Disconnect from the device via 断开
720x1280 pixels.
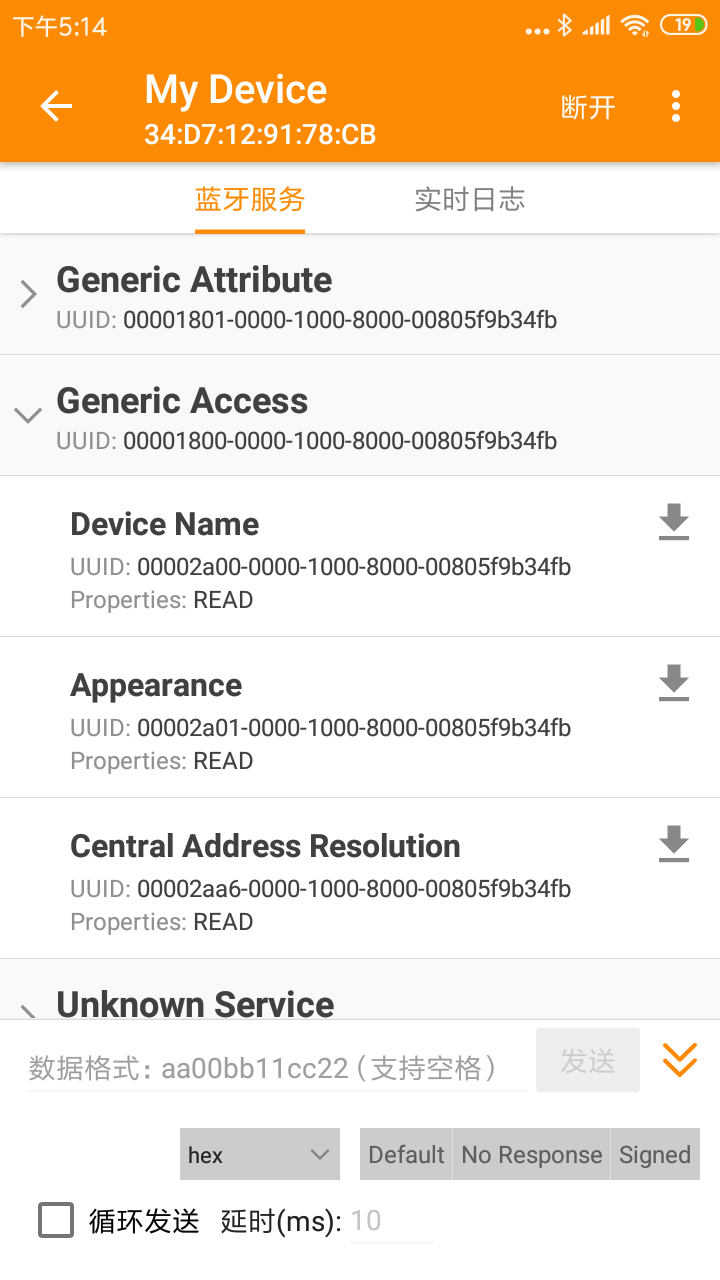click(x=588, y=107)
